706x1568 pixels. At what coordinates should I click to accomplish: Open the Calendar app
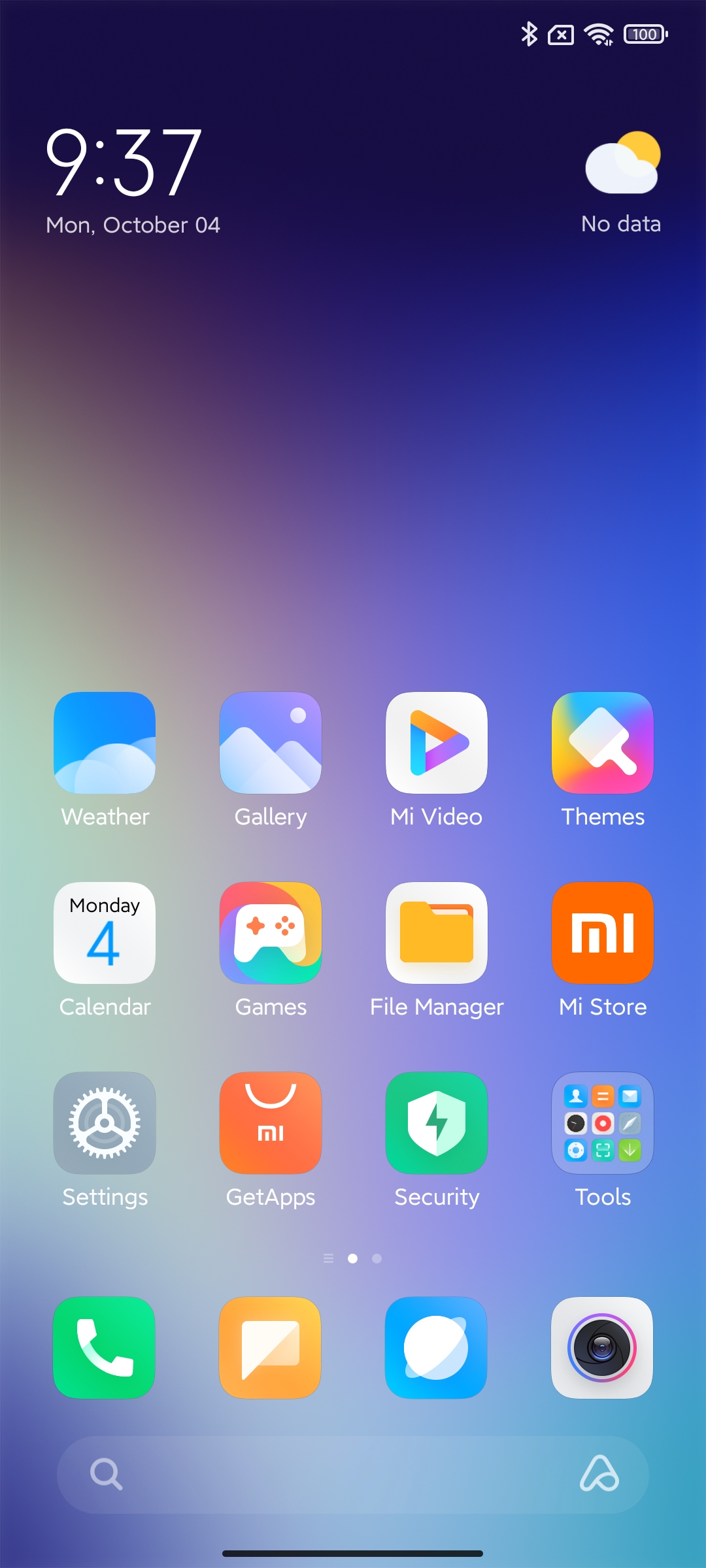pos(105,933)
